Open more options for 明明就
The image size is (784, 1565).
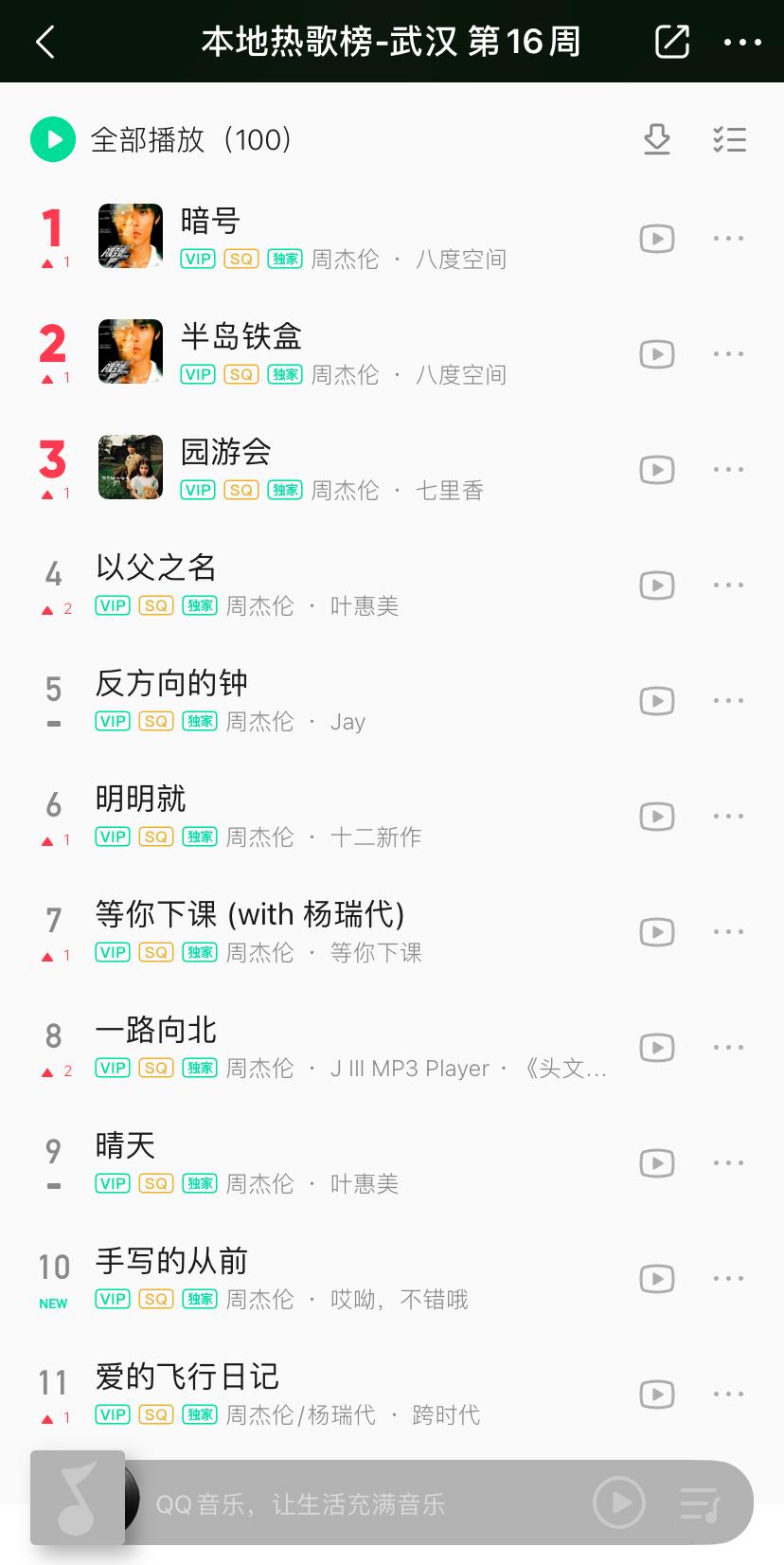728,817
